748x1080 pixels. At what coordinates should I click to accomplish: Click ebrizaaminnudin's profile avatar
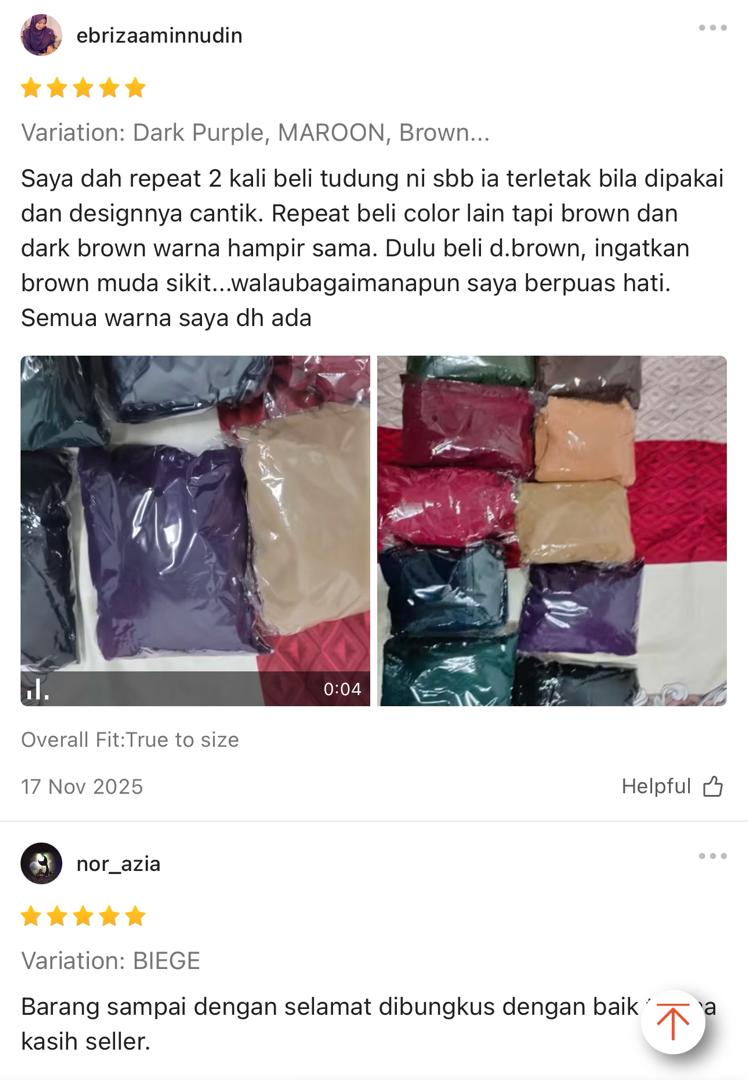pyautogui.click(x=40, y=33)
